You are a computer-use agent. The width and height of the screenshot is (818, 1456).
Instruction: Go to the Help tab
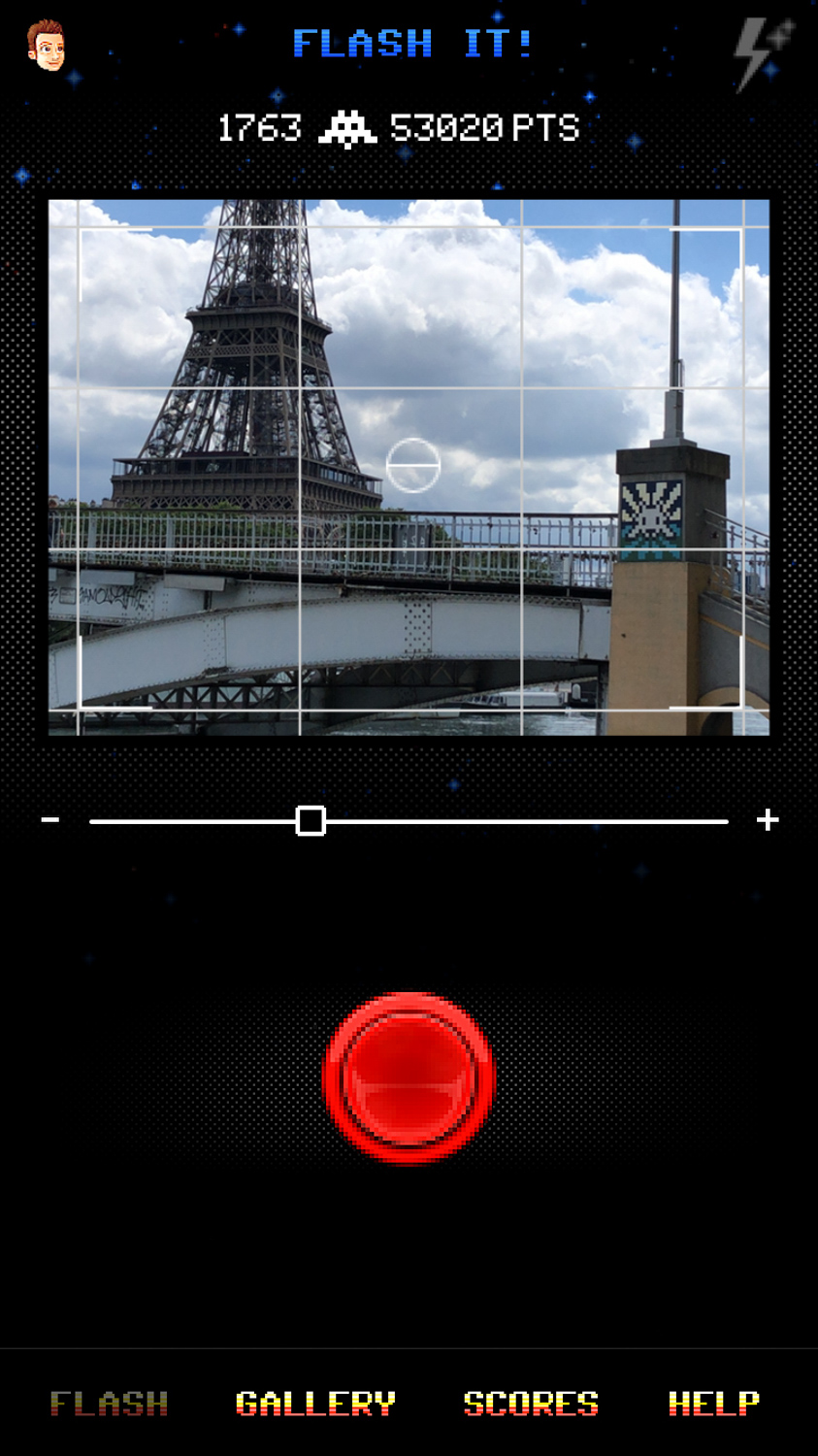pos(713,1403)
